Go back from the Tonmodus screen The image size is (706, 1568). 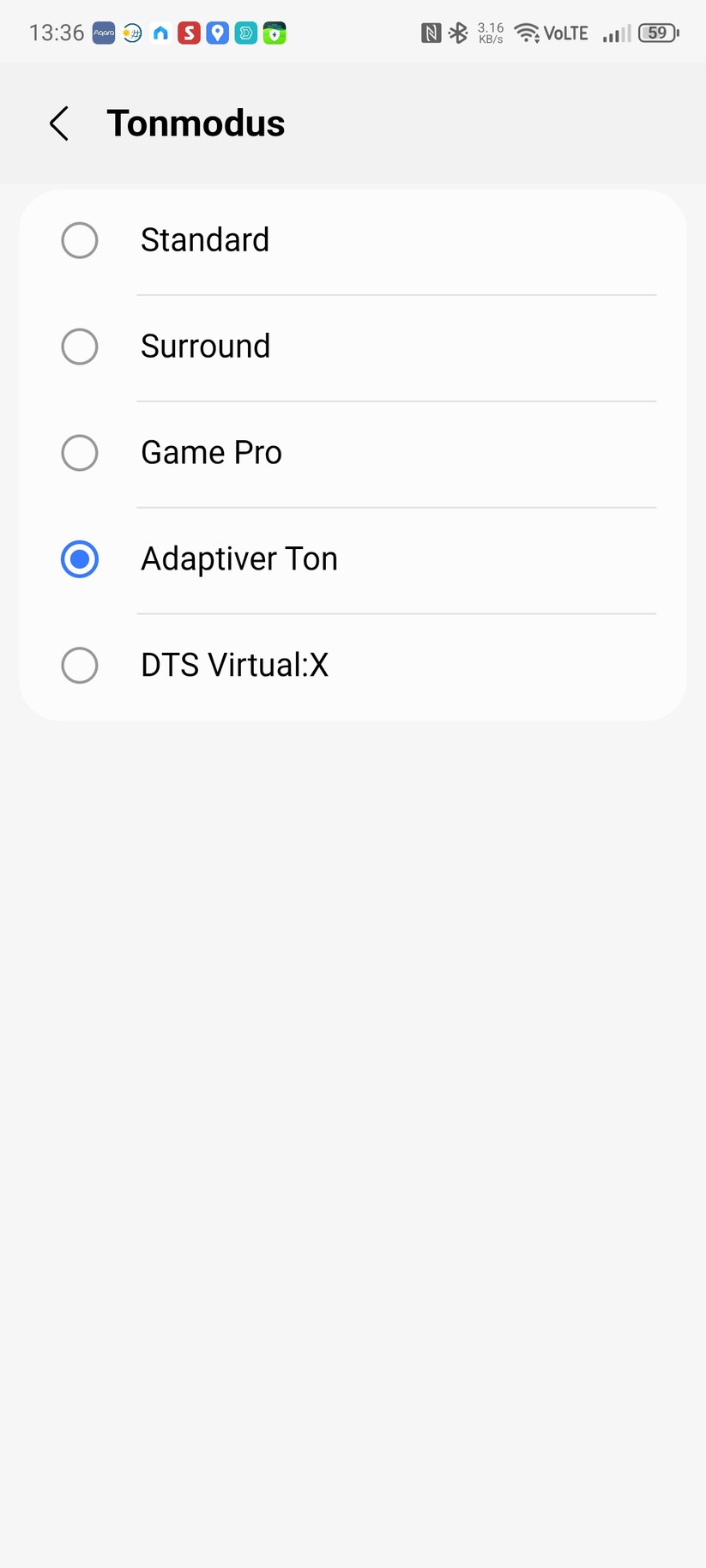pos(59,124)
